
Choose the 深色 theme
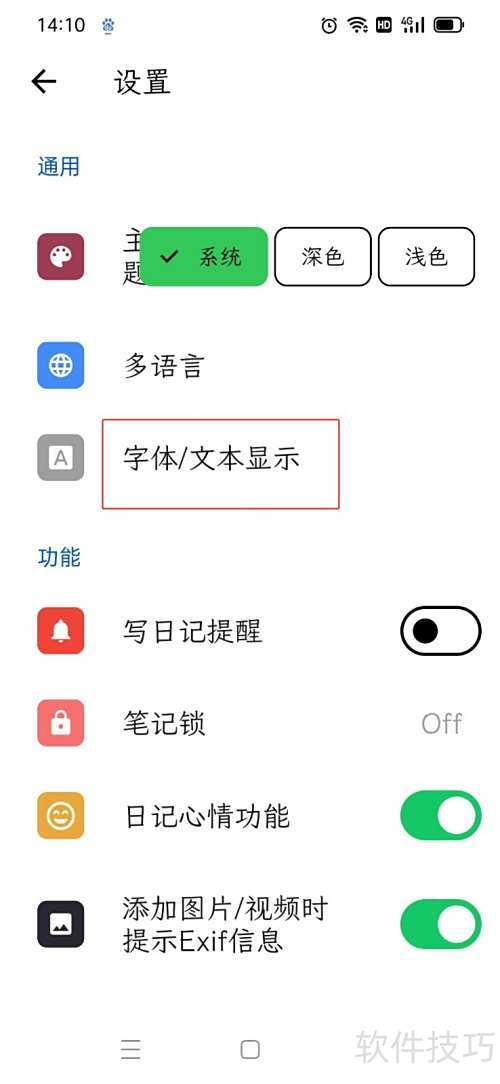point(323,256)
